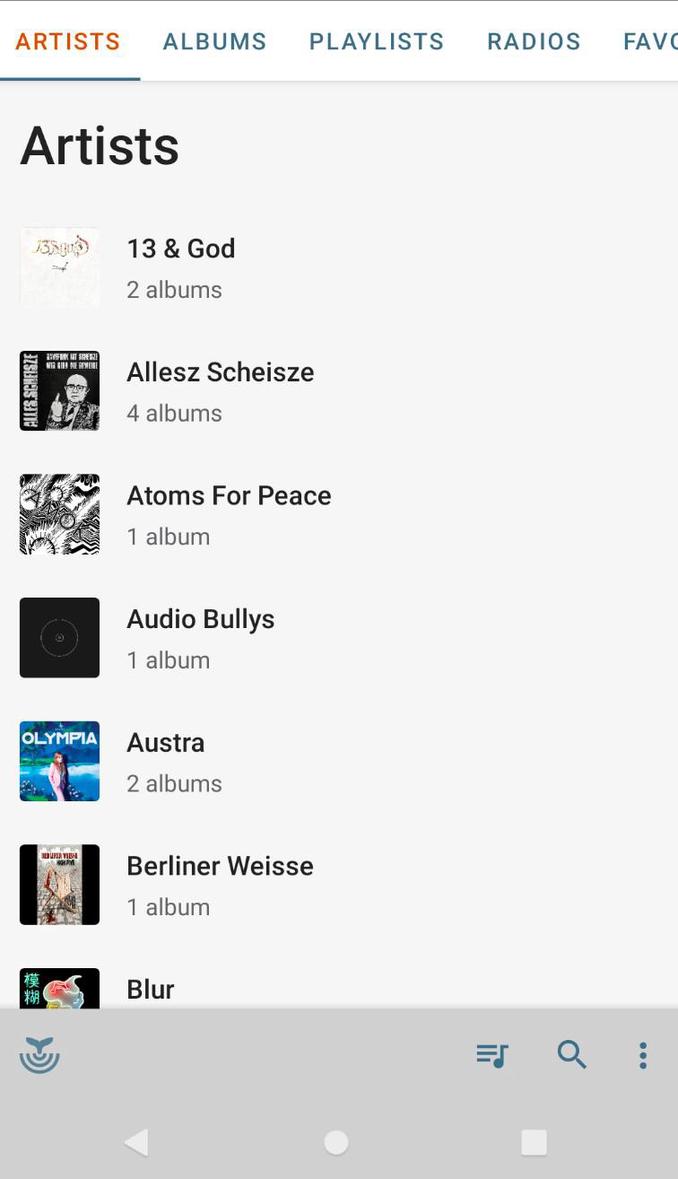Open the artist 13 & God
The image size is (678, 1179).
pos(181,267)
